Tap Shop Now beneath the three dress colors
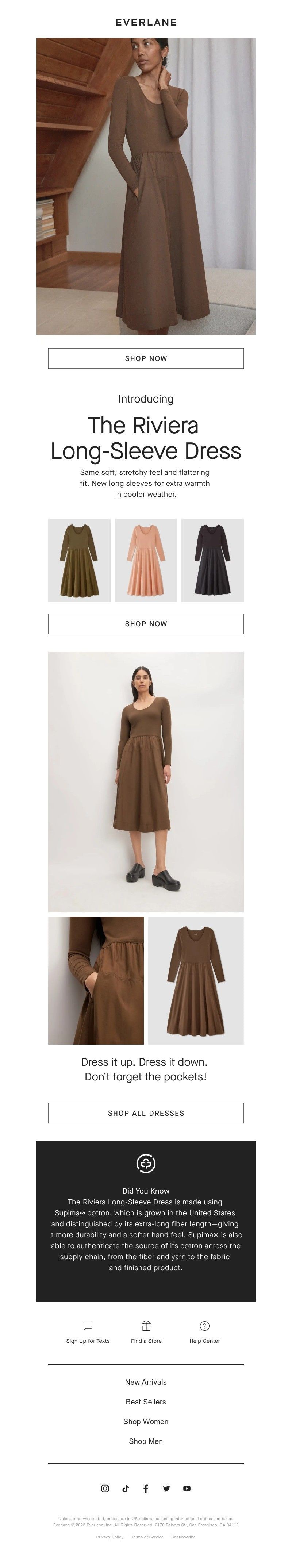The width and height of the screenshot is (292, 1568). (x=146, y=624)
